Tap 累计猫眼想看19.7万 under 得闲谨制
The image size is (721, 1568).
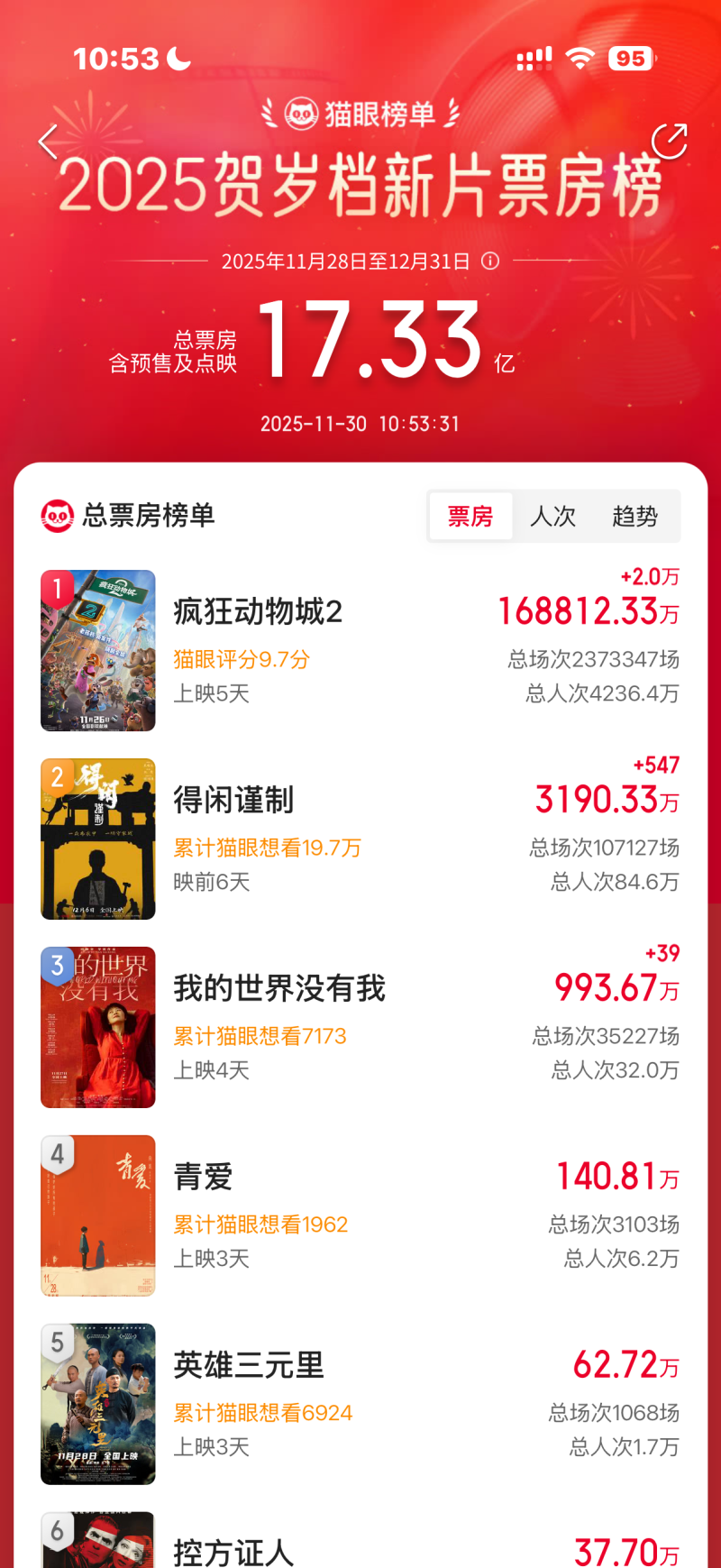[x=267, y=848]
